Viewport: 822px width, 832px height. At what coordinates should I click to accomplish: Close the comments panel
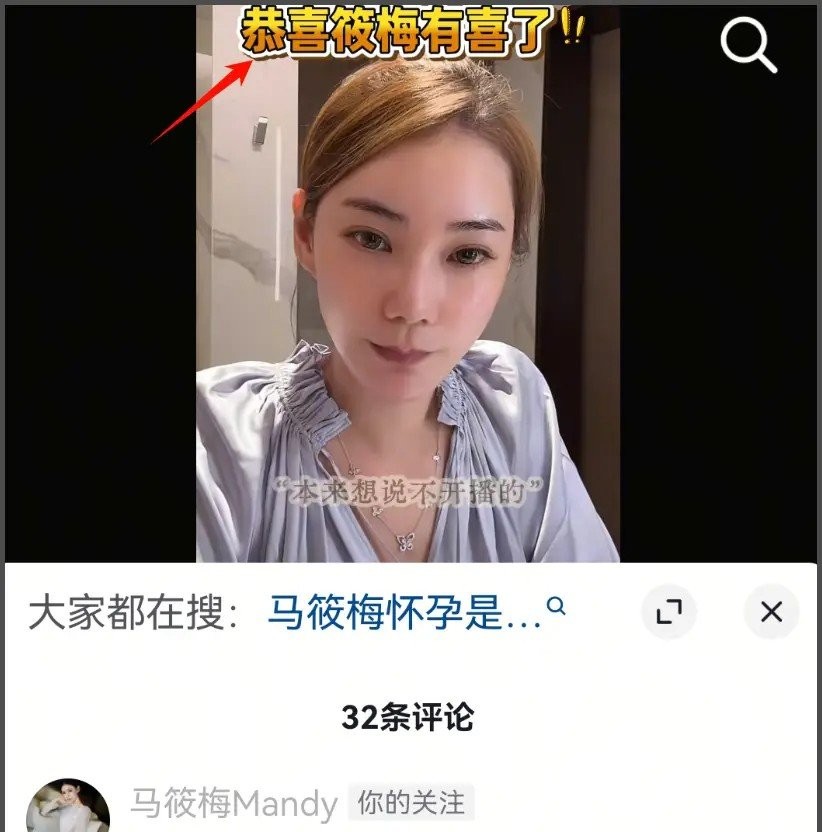pos(771,612)
